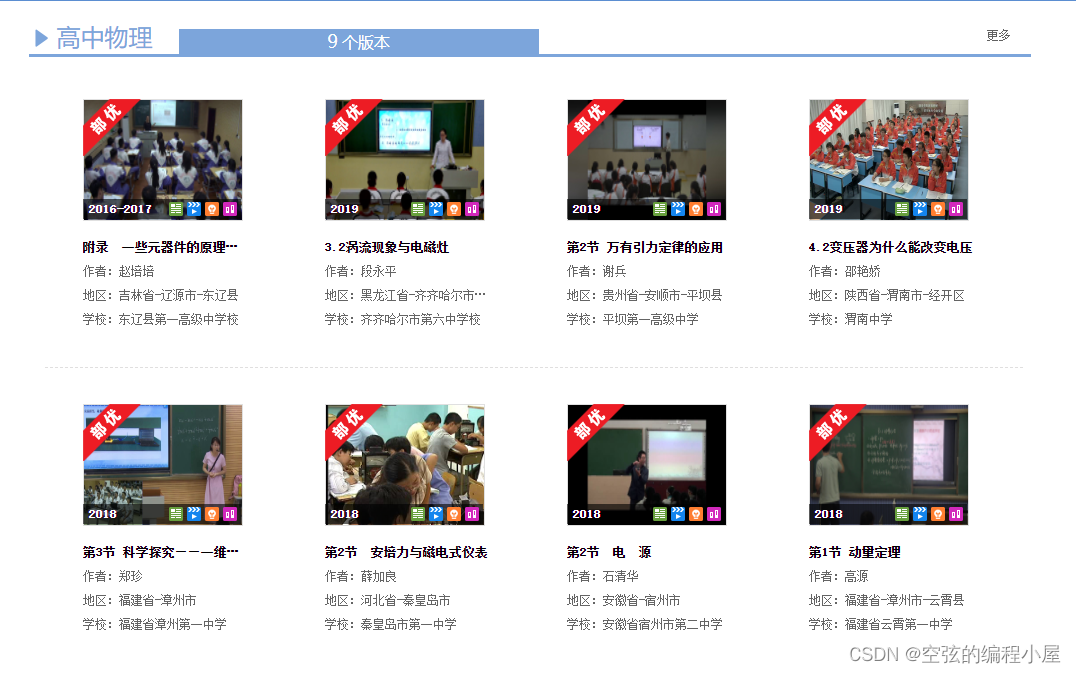
Task: Open the title link 第2节 万有引力定律的应用
Action: (644, 247)
